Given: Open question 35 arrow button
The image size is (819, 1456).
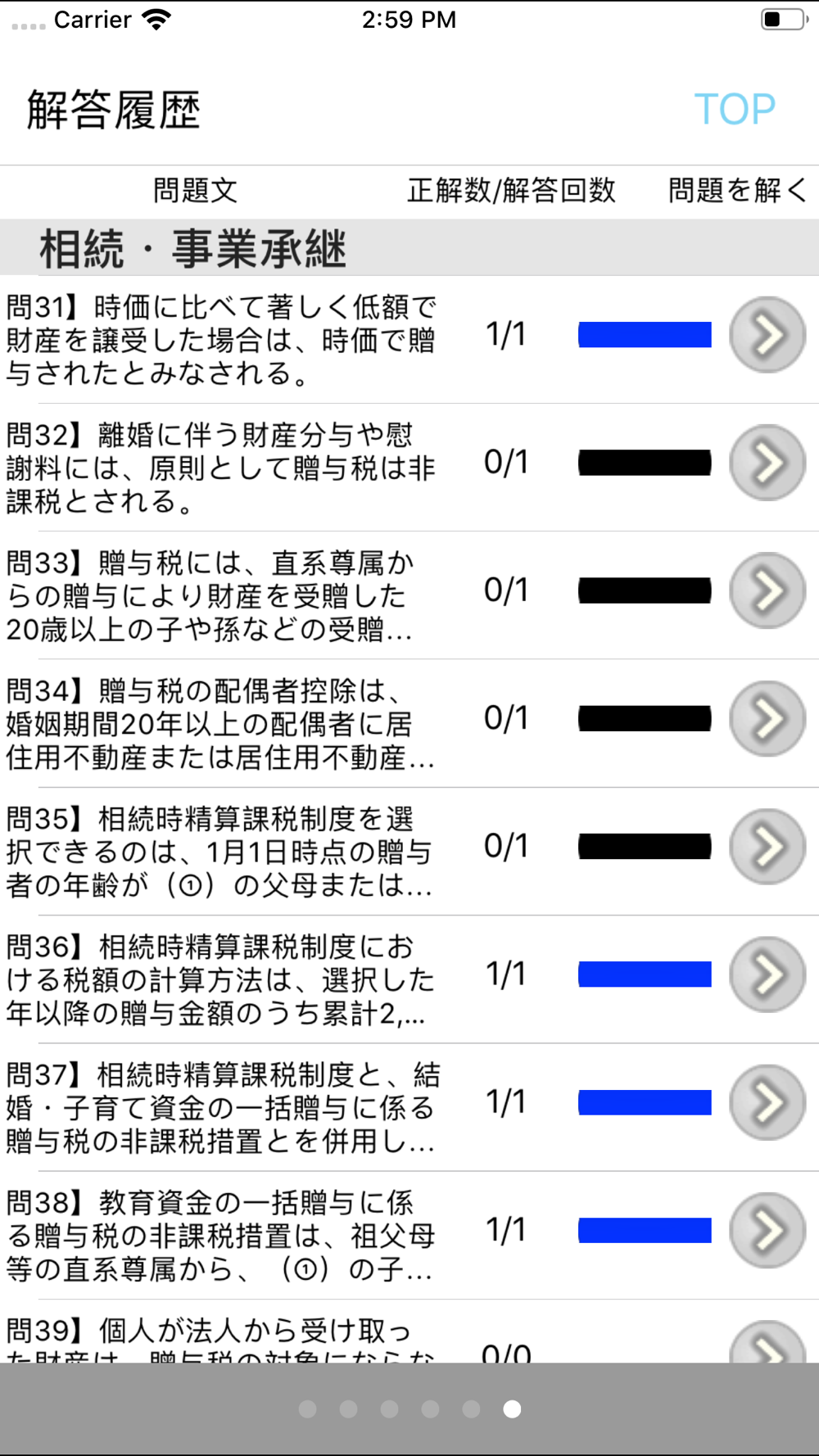Looking at the screenshot, I should [x=767, y=846].
